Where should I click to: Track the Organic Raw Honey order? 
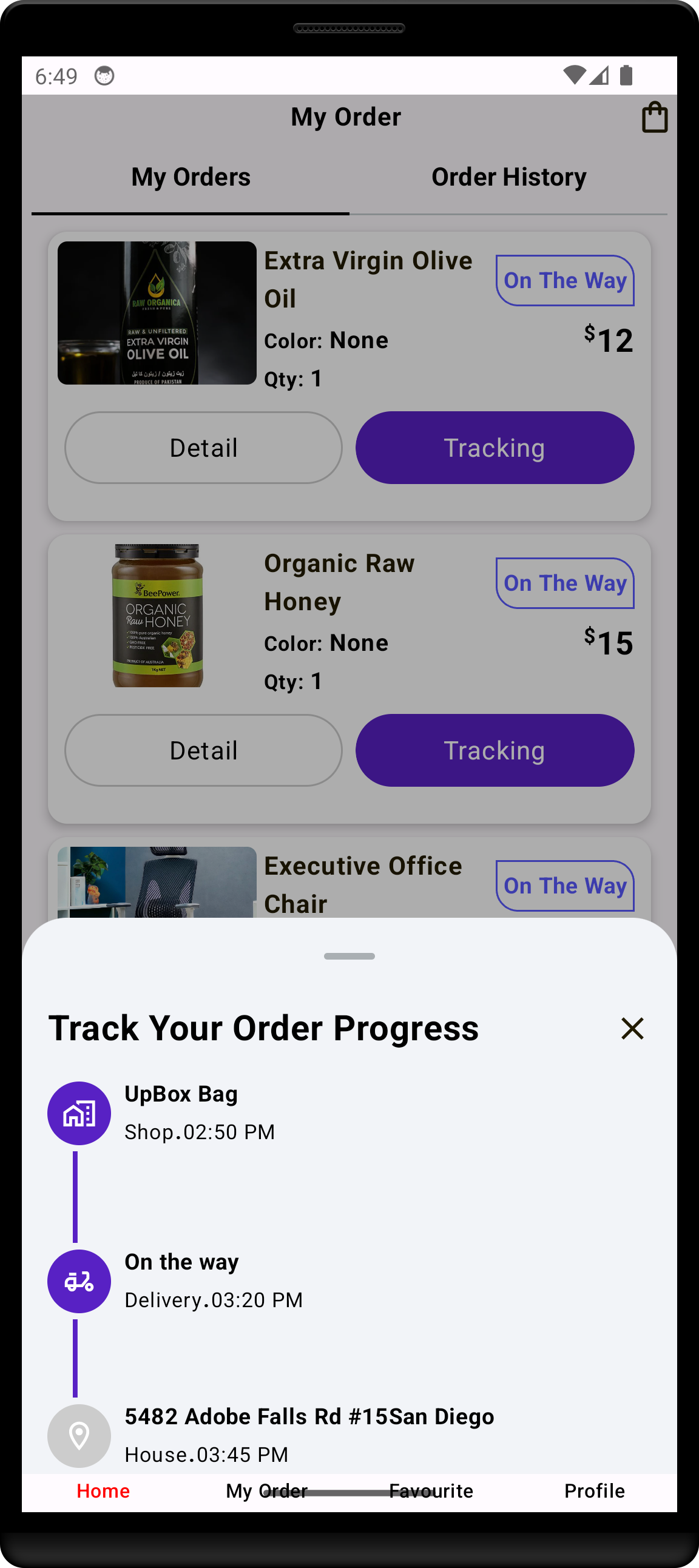(x=495, y=750)
